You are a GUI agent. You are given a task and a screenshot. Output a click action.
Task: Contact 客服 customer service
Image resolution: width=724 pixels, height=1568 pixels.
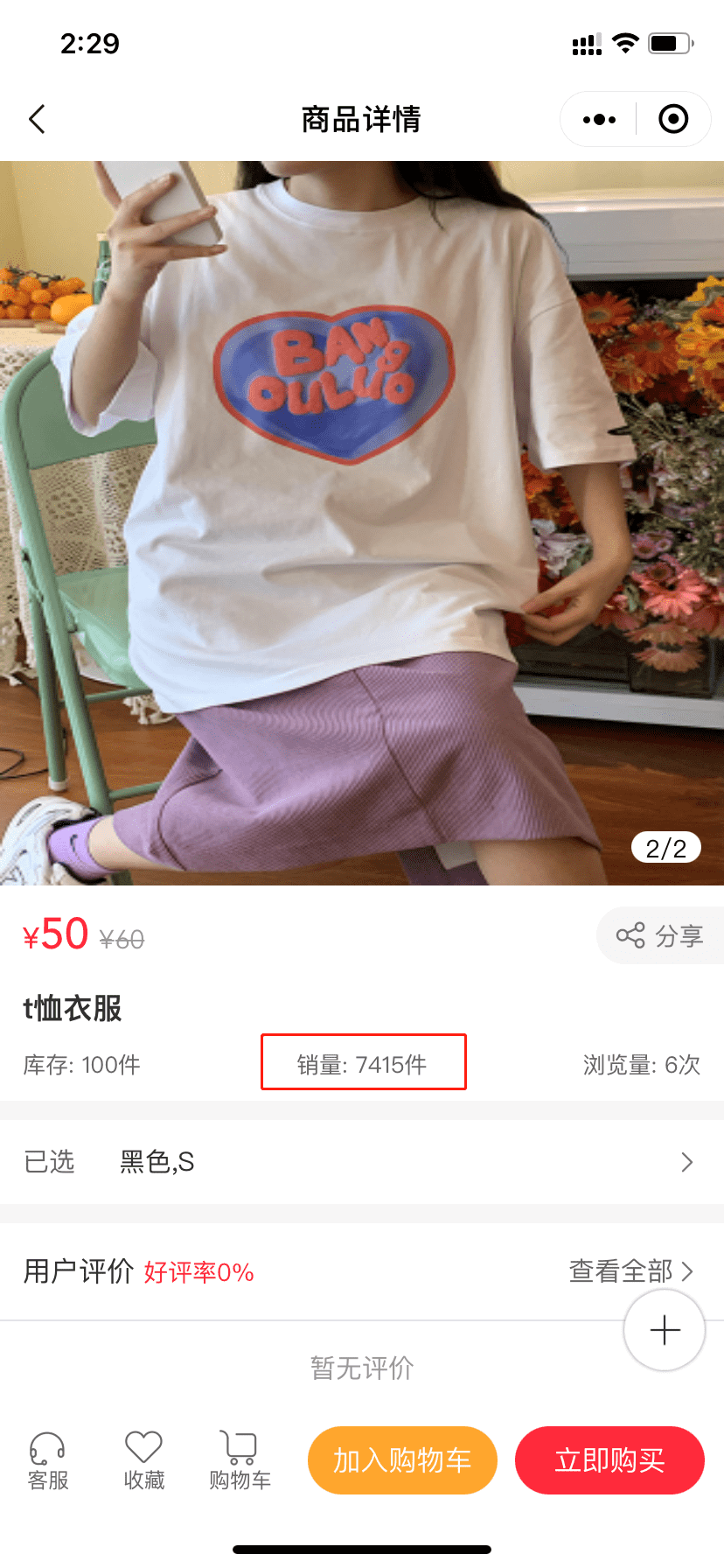point(47,1460)
